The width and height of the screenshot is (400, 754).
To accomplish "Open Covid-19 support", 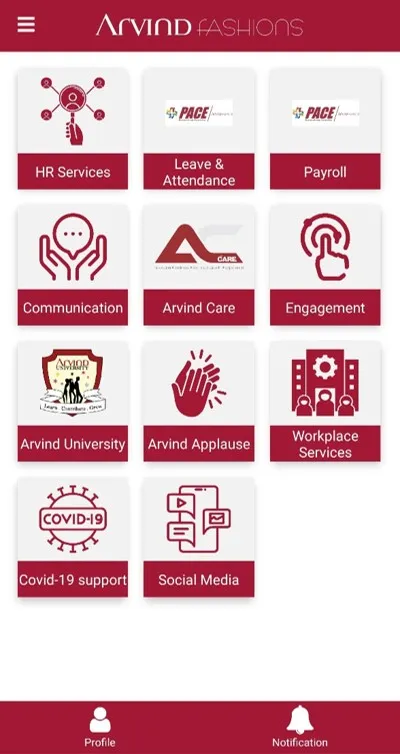I will point(73,537).
